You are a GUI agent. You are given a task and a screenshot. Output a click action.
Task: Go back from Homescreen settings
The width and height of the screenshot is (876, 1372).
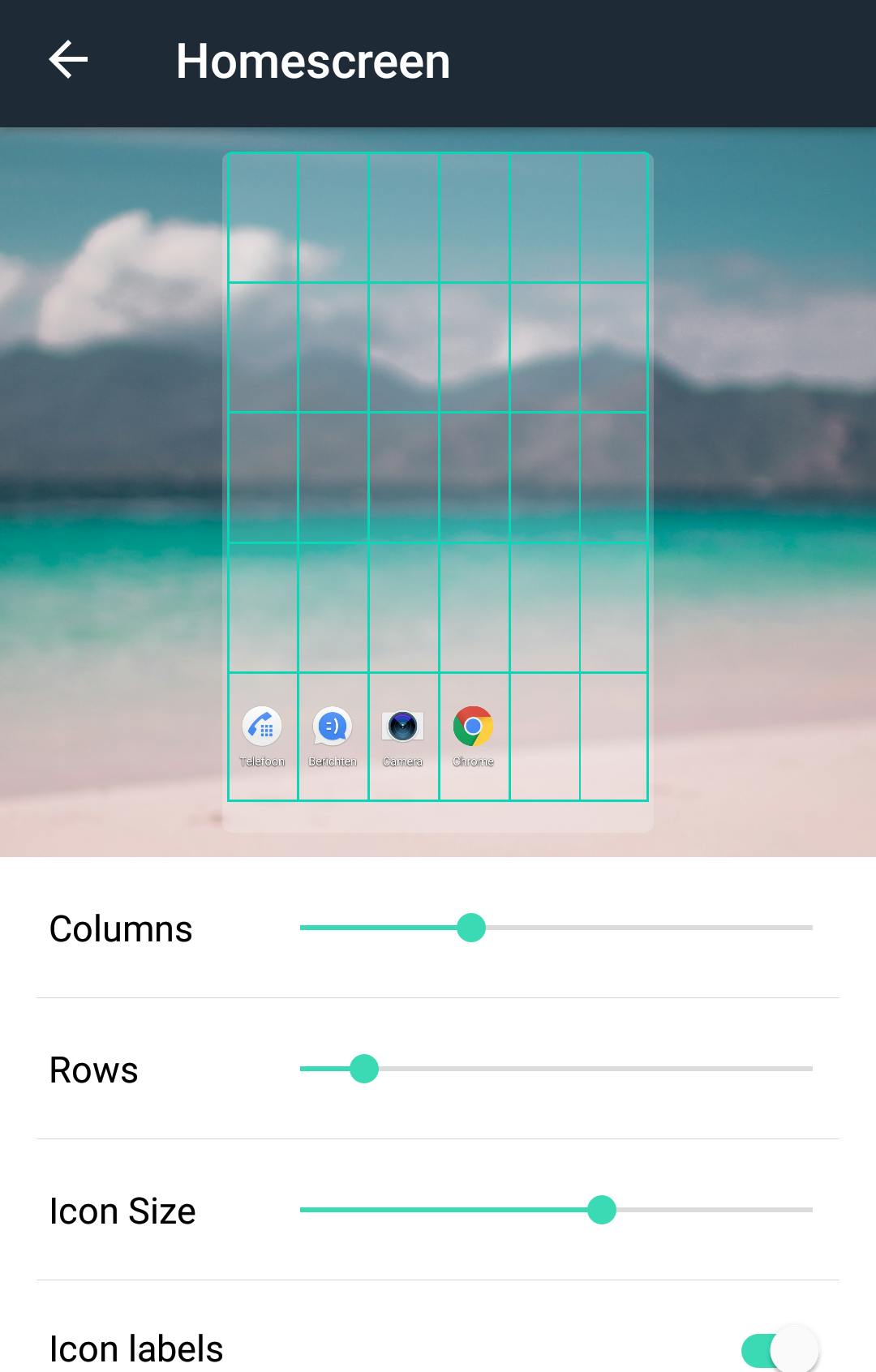(x=68, y=60)
